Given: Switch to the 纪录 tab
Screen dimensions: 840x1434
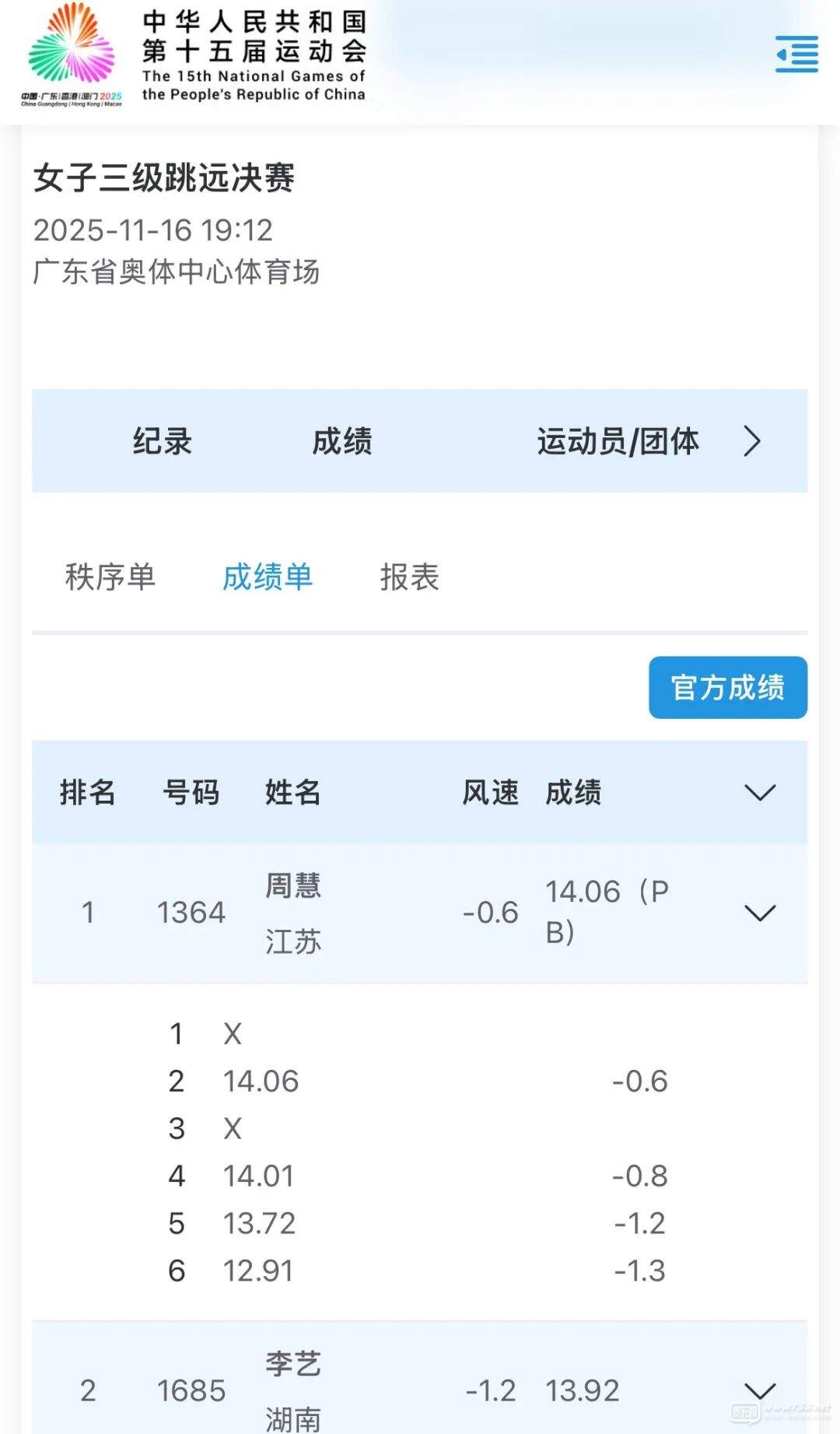Looking at the screenshot, I should (x=162, y=441).
